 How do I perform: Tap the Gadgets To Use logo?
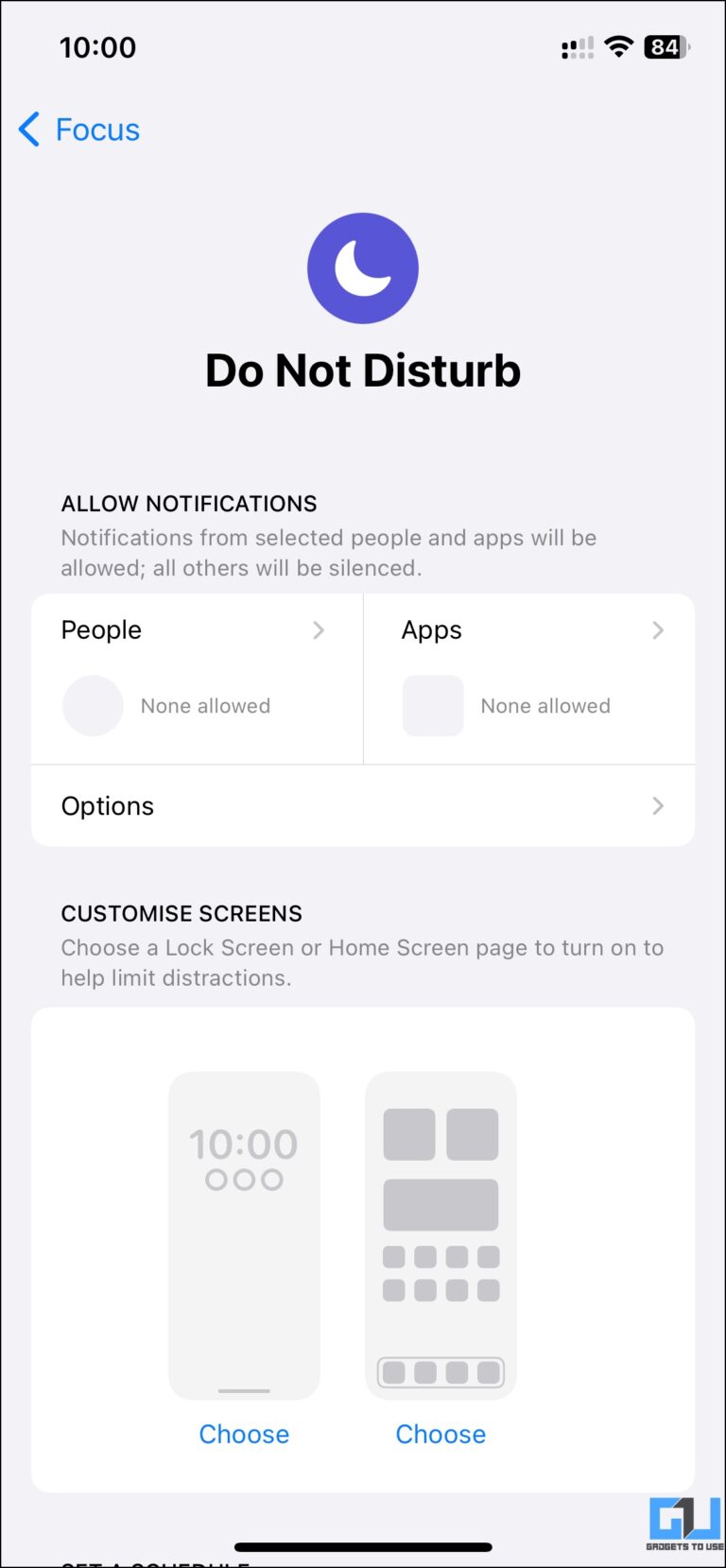pos(683,1520)
